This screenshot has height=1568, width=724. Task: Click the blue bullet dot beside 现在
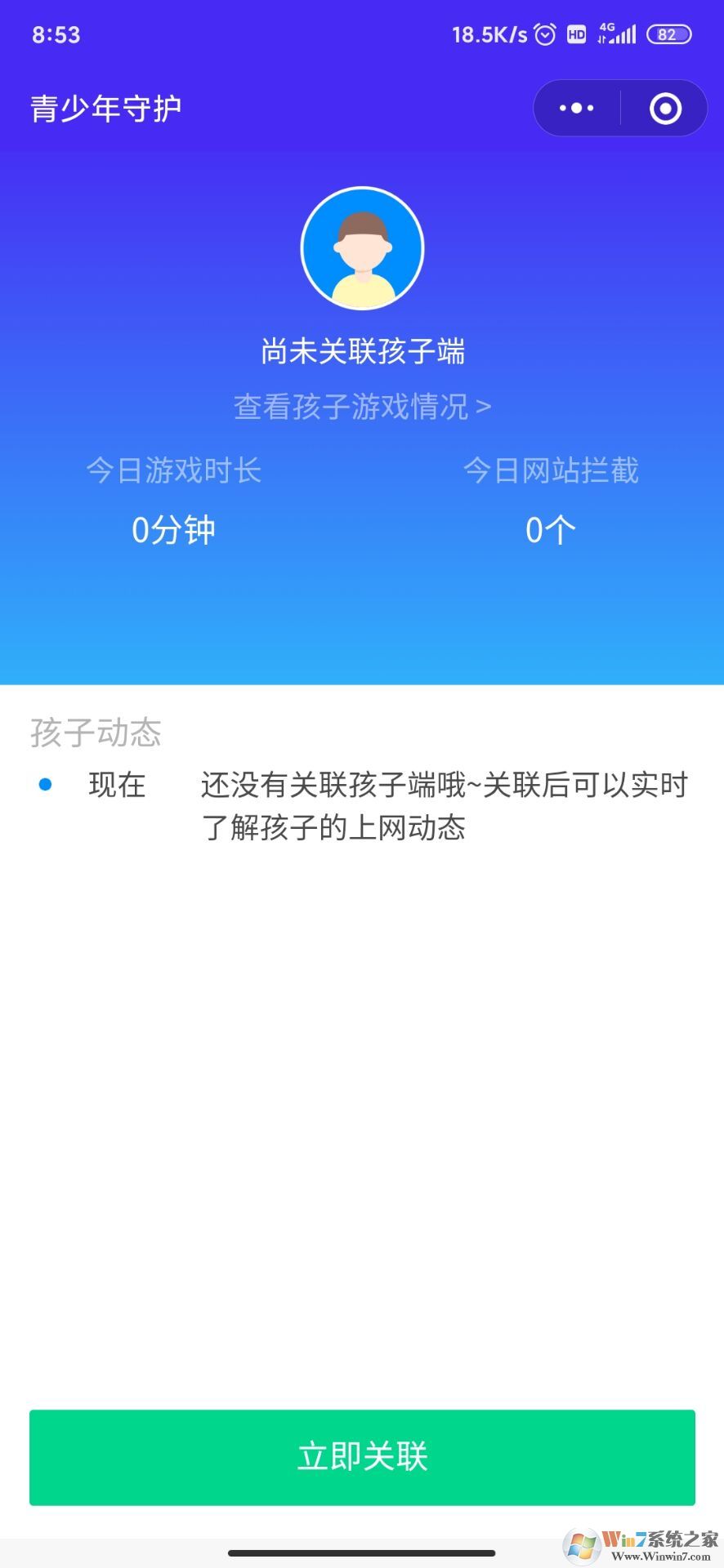pyautogui.click(x=47, y=785)
